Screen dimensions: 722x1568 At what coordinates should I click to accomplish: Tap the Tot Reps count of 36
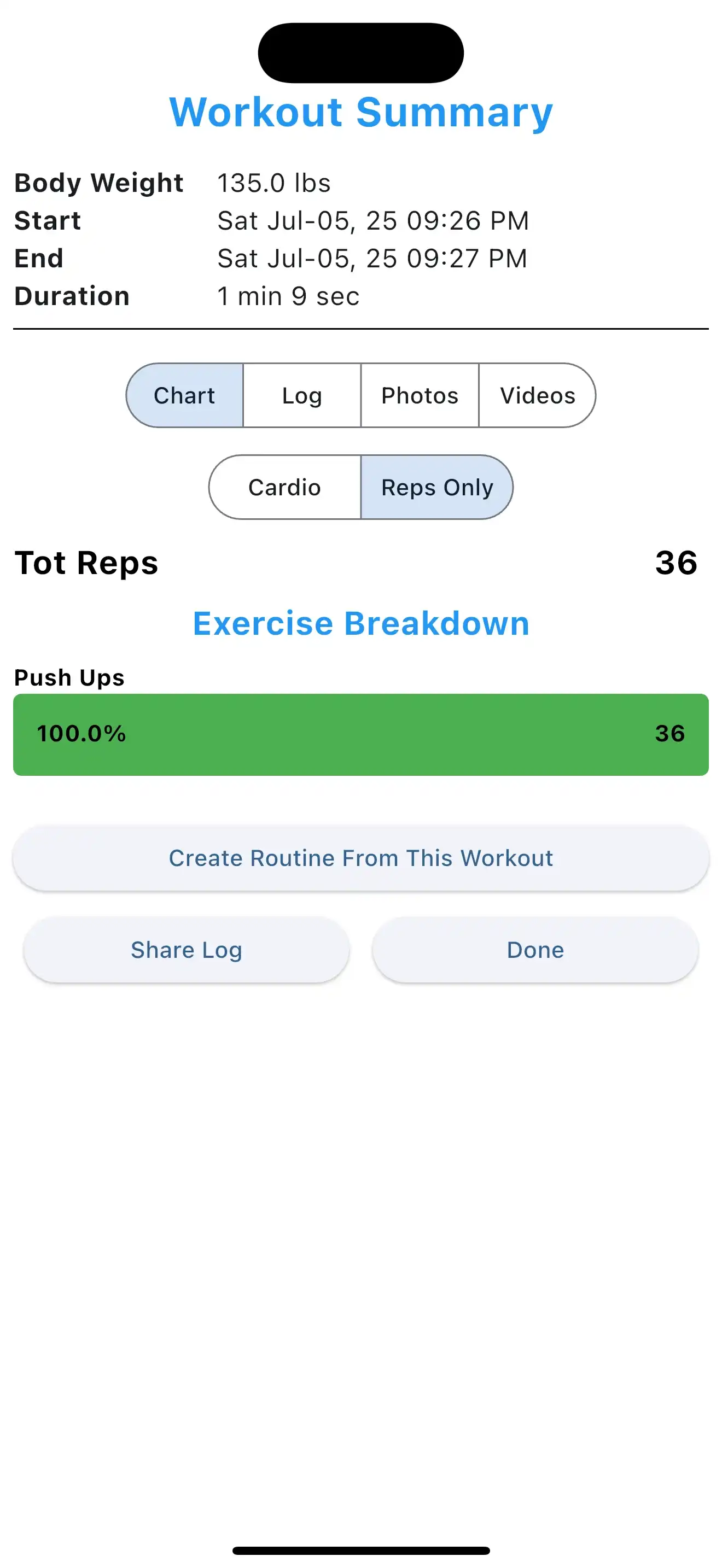point(678,563)
